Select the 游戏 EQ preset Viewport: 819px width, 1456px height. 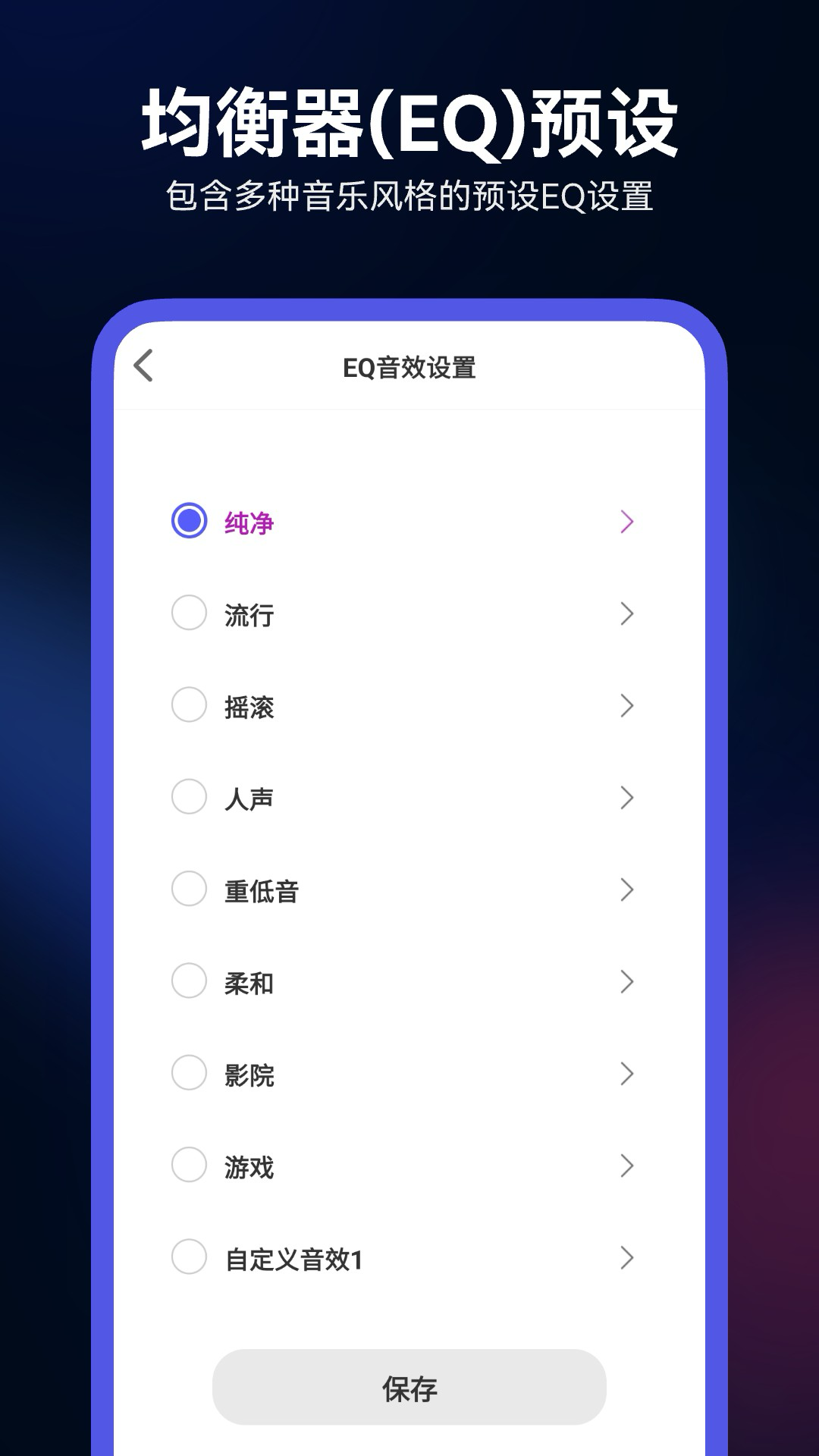190,1166
